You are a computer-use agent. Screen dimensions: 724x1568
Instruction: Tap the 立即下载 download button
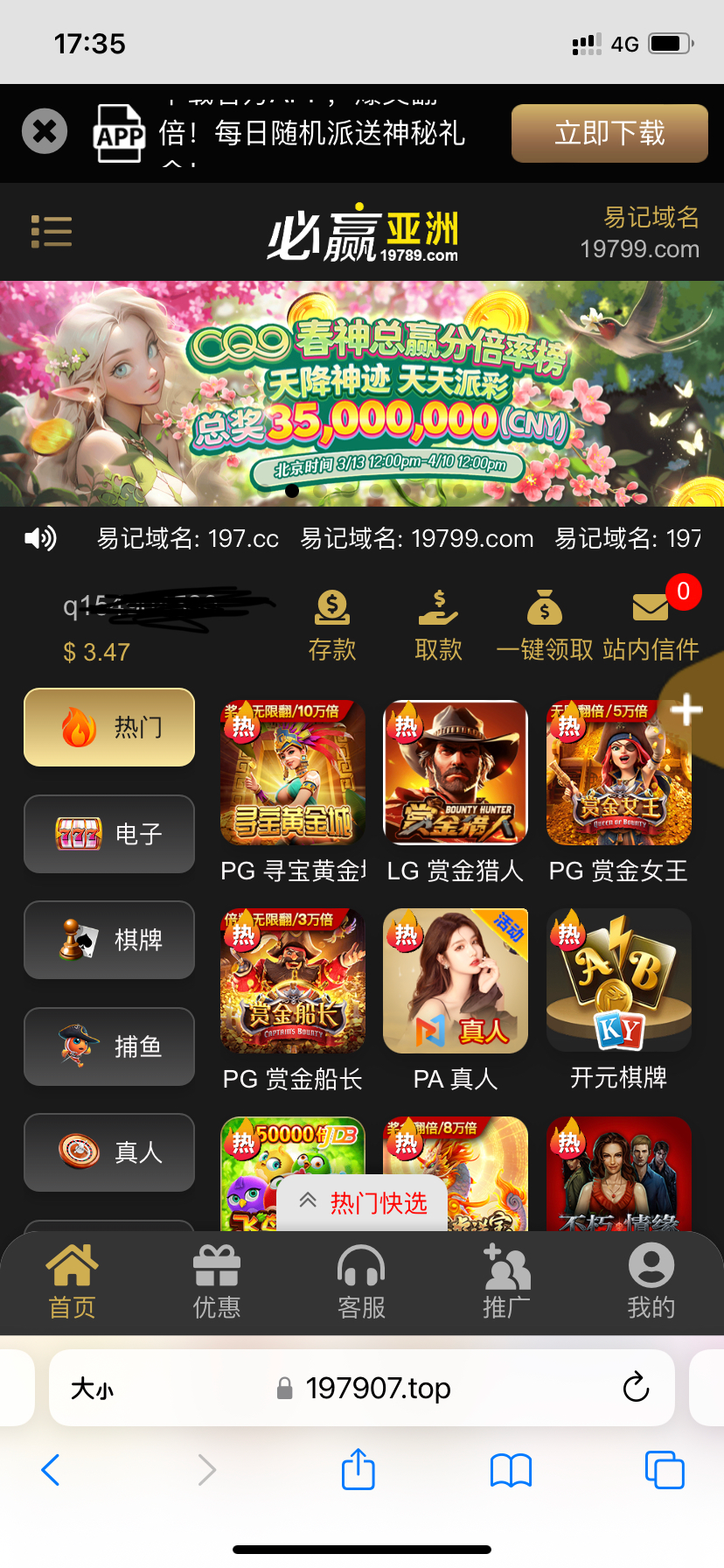click(609, 133)
